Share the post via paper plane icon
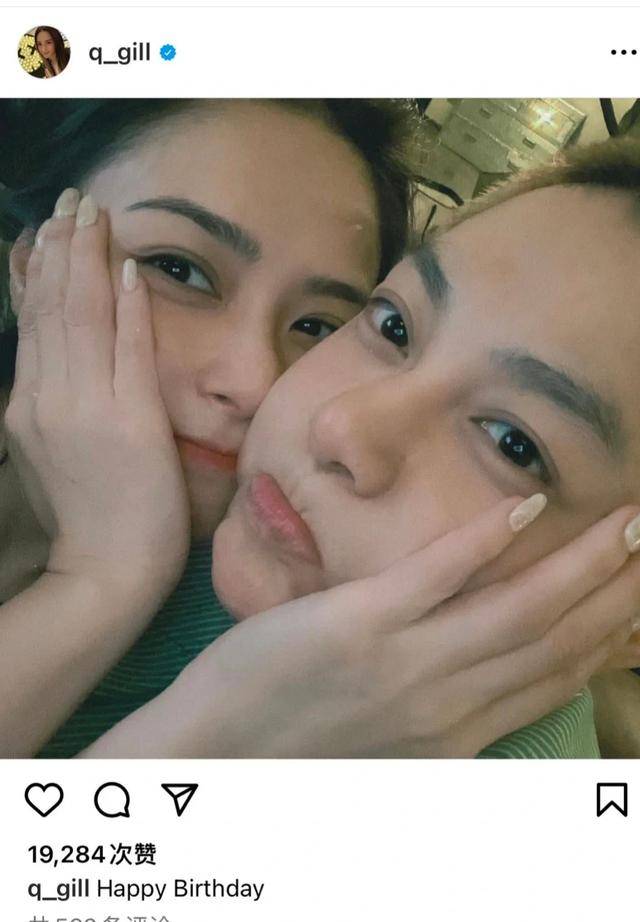Screen dimensions: 640x922 [179, 799]
